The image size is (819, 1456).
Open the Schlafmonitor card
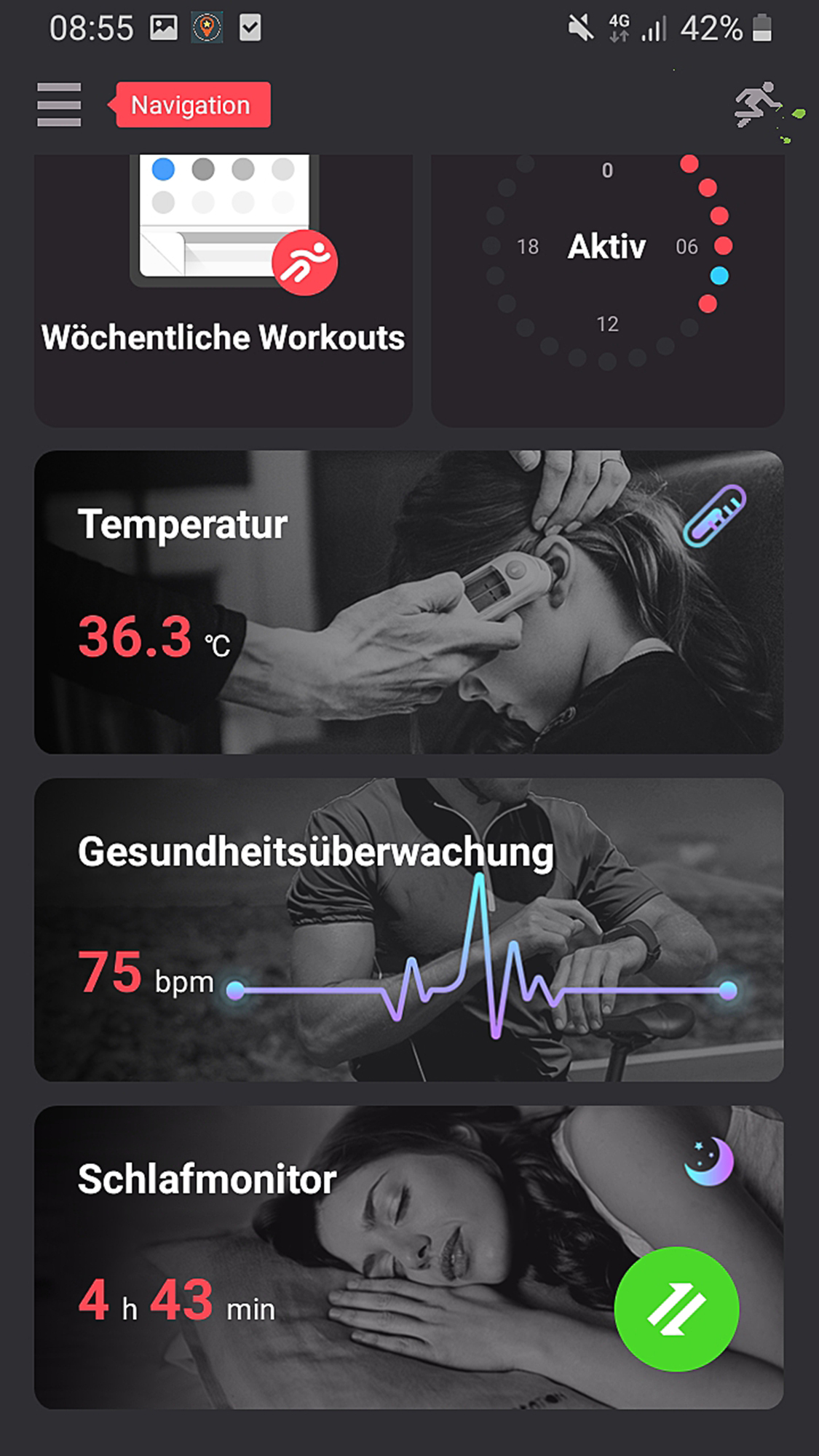click(328, 1257)
